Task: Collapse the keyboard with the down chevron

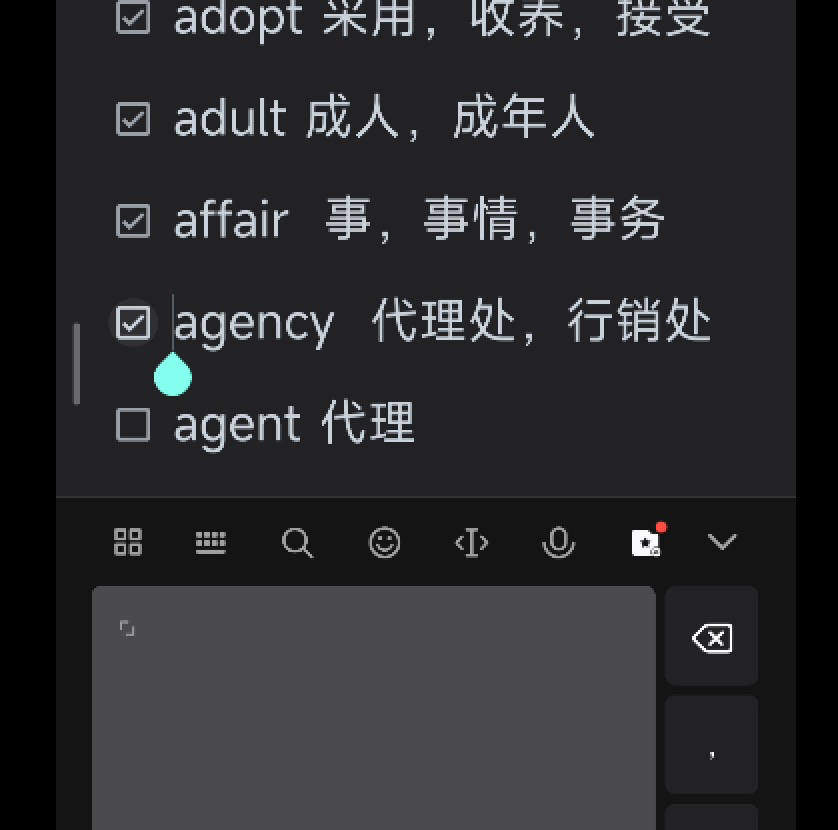Action: click(x=722, y=542)
